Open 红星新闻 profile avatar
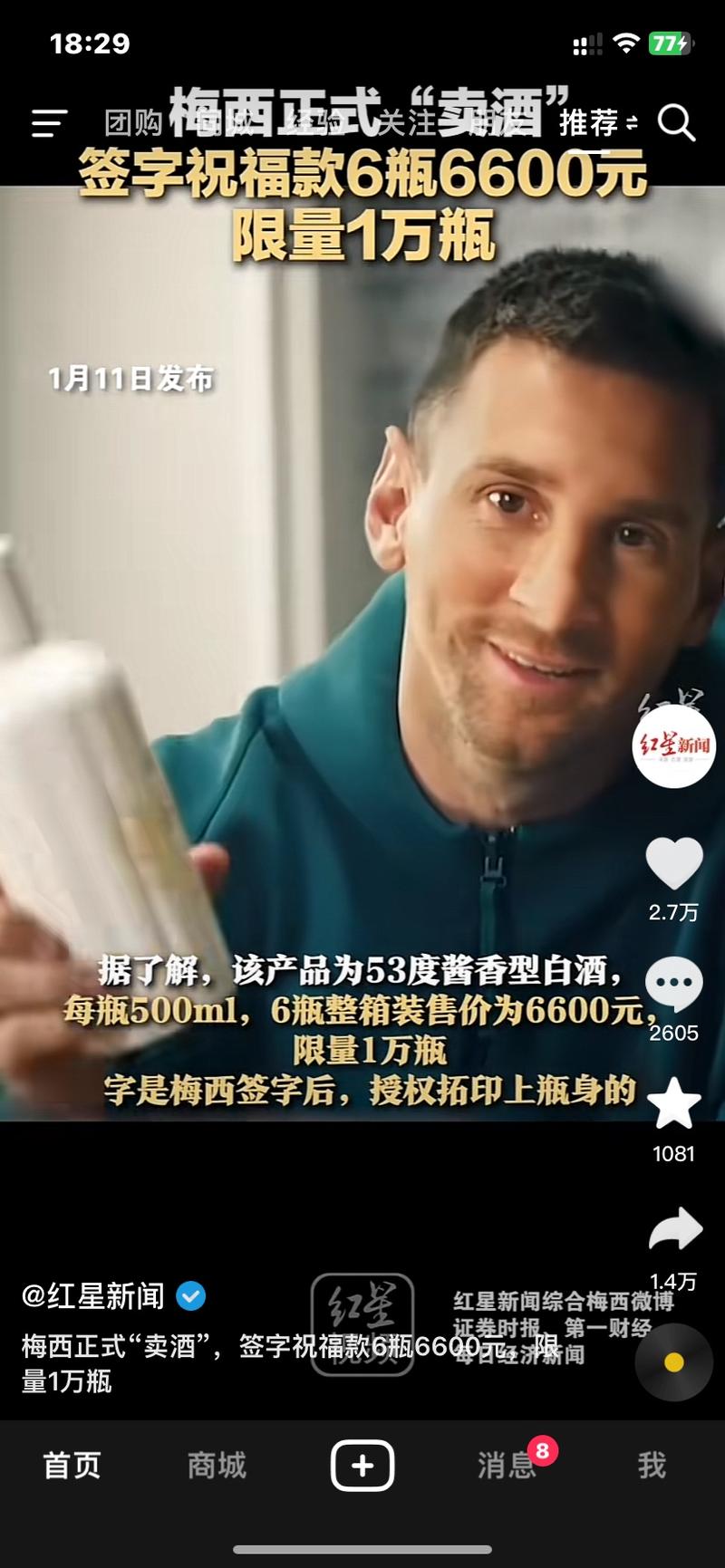 673,746
